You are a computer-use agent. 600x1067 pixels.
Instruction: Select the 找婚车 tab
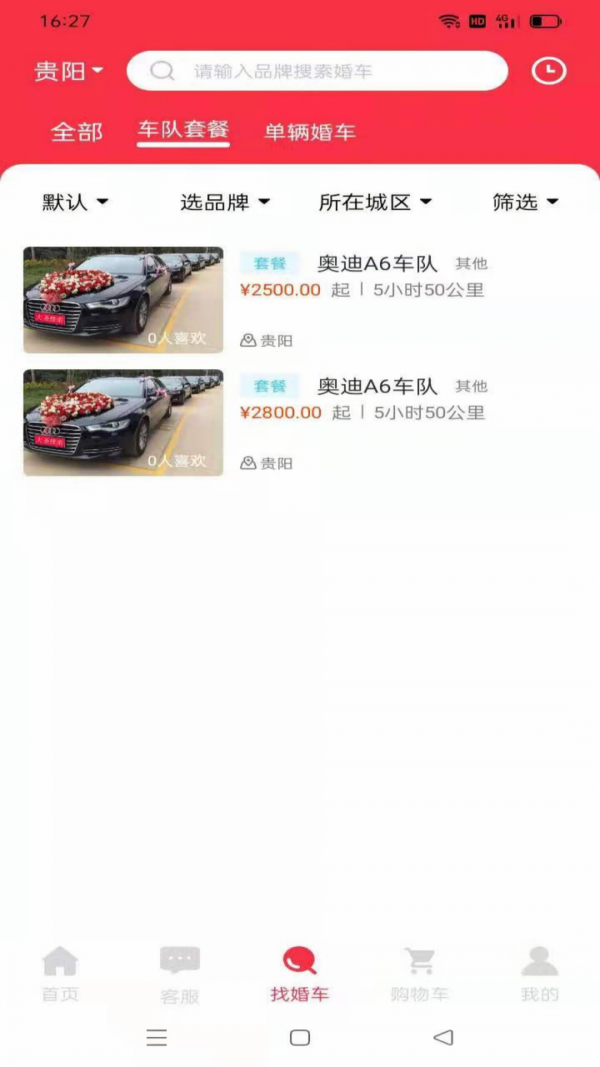(299, 974)
